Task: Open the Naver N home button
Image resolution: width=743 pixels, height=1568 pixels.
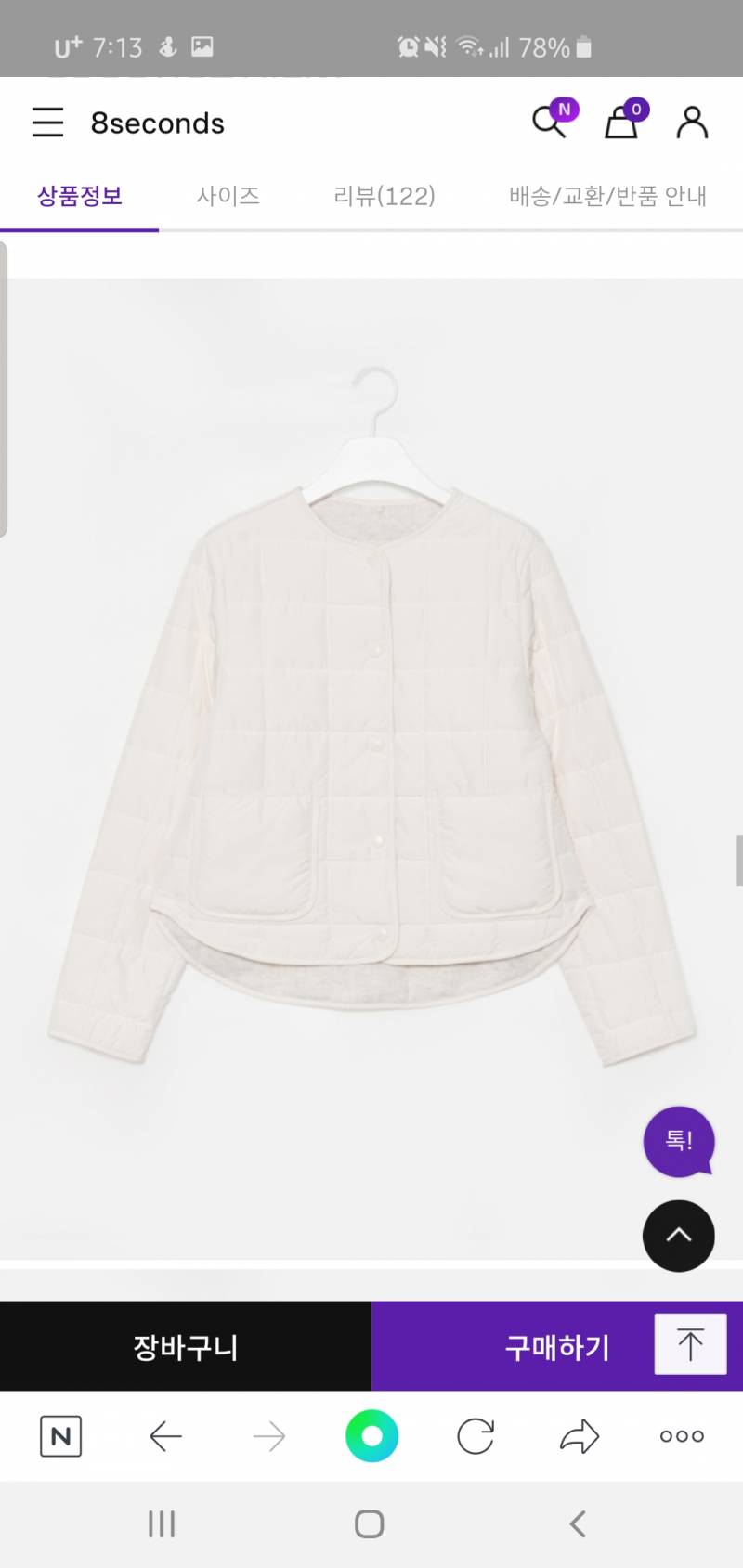Action: click(x=61, y=1436)
